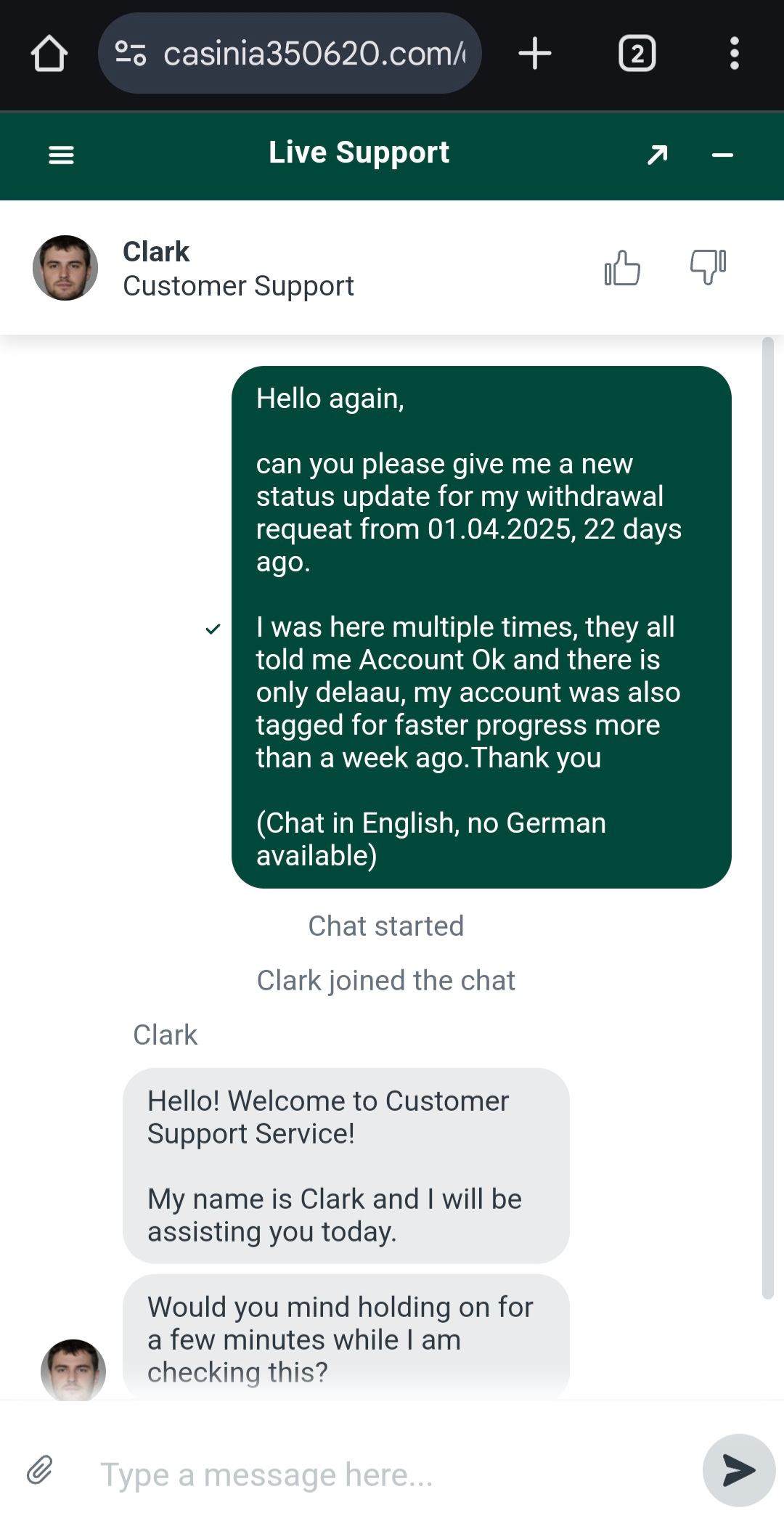The image size is (784, 1529).
Task: View the two open tabs
Action: pyautogui.click(x=637, y=54)
